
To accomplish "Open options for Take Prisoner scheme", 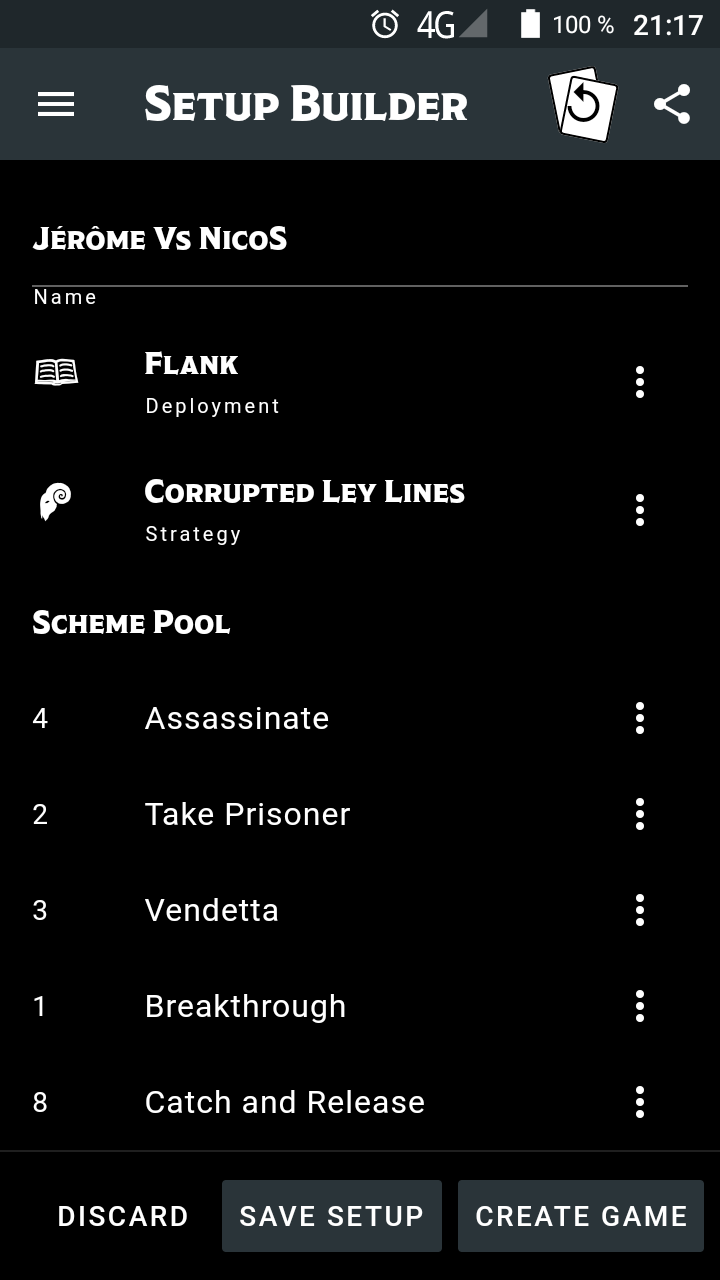I will tap(640, 814).
